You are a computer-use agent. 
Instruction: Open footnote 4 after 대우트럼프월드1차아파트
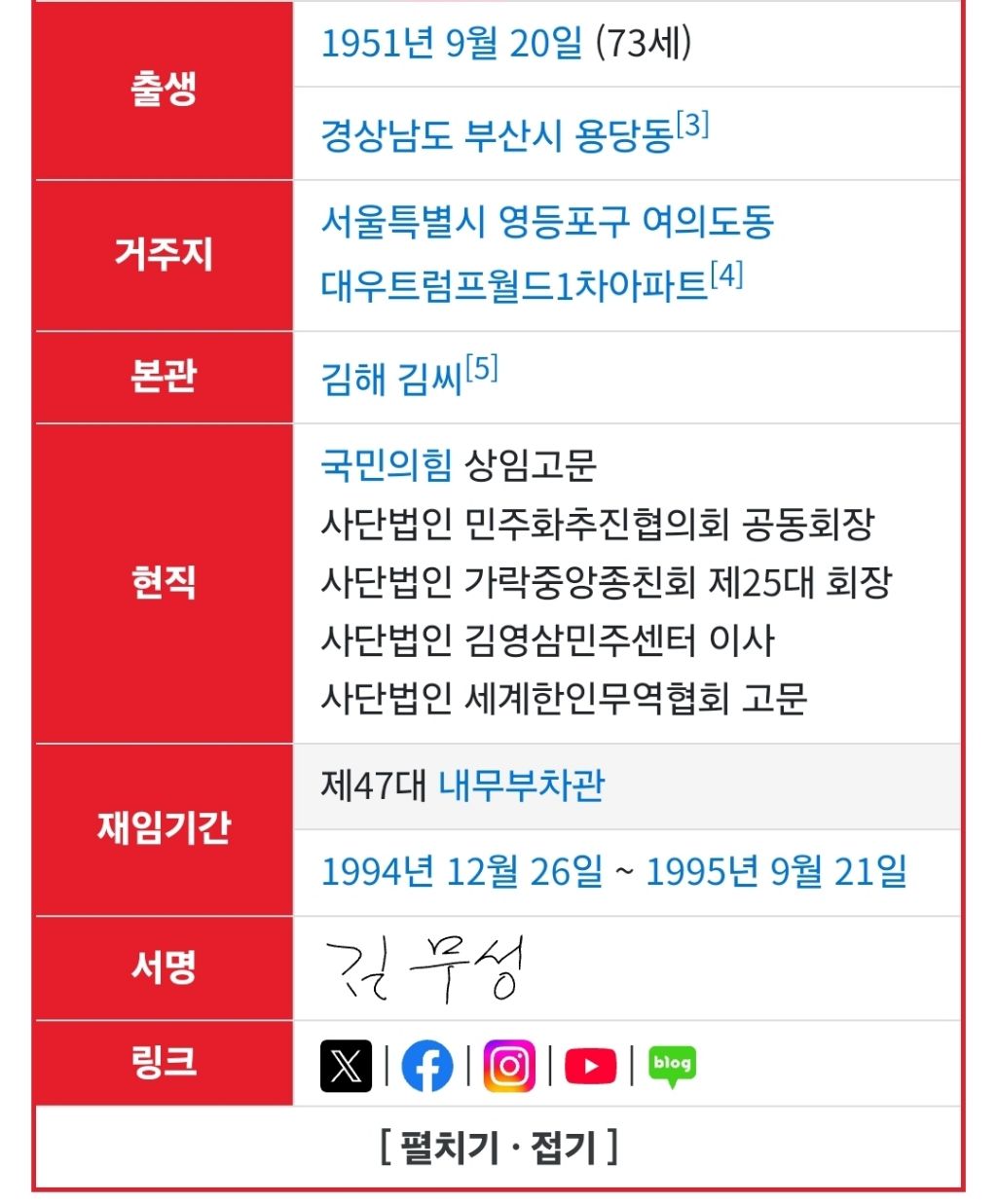[x=726, y=275]
